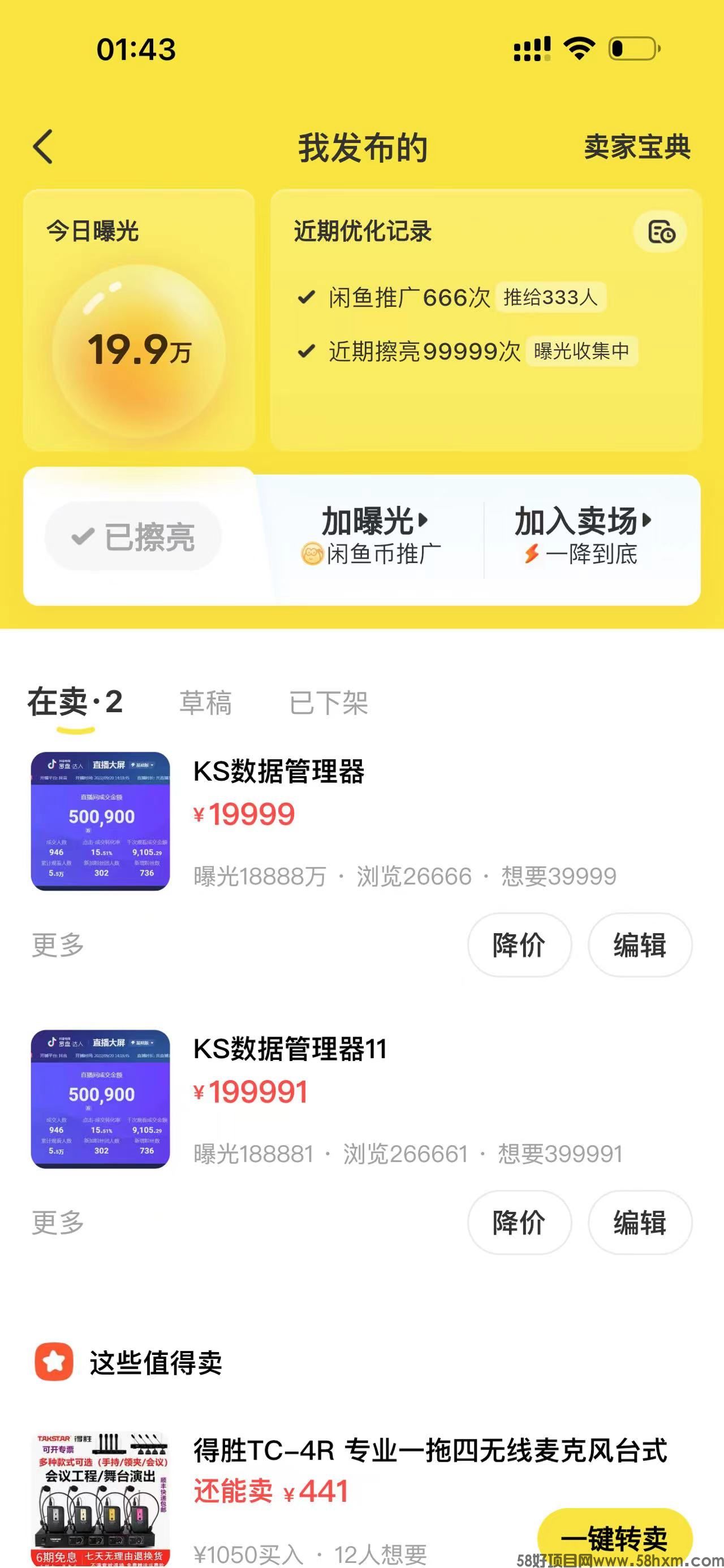Select 加入卖场 一降到底
Viewport: 724px width, 1568px height.
tap(583, 536)
